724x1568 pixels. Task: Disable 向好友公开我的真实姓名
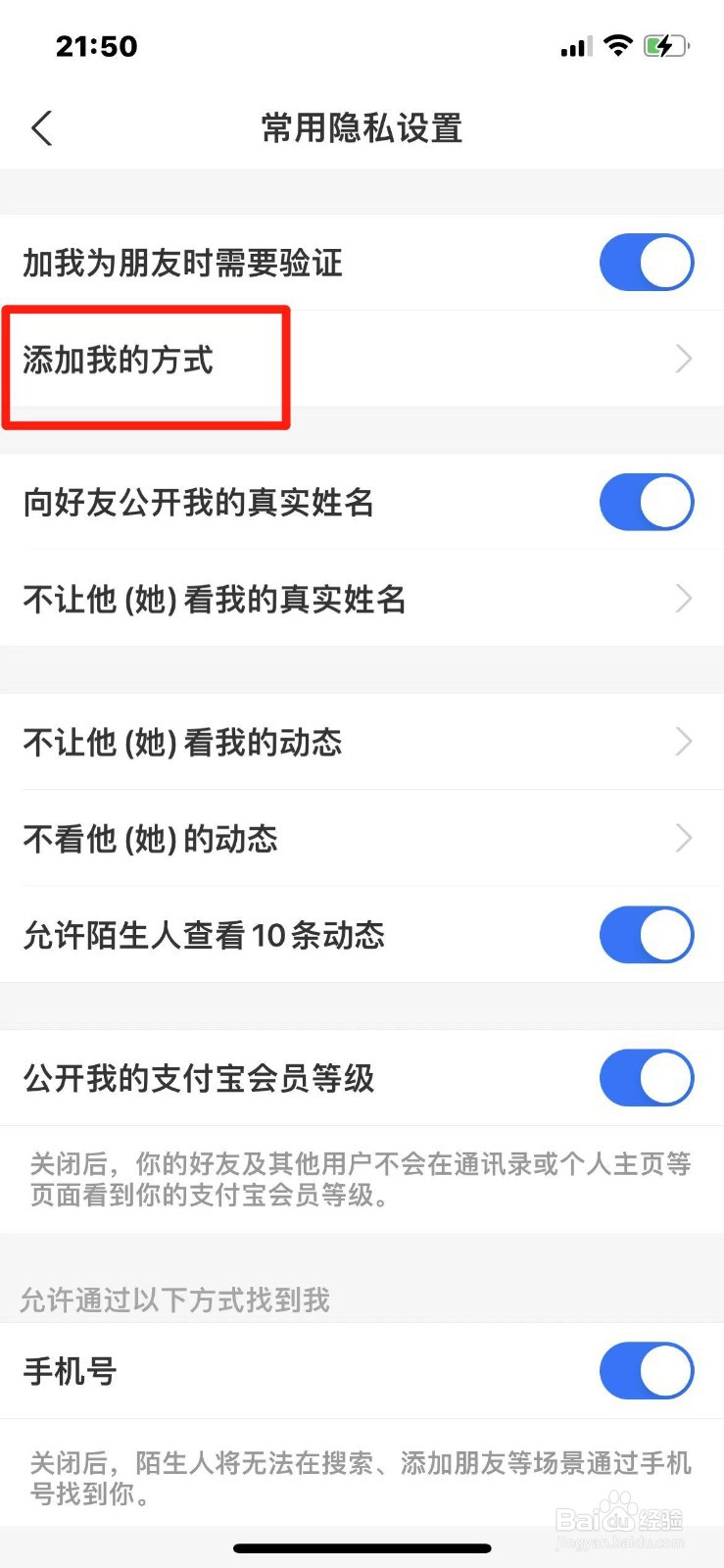647,502
